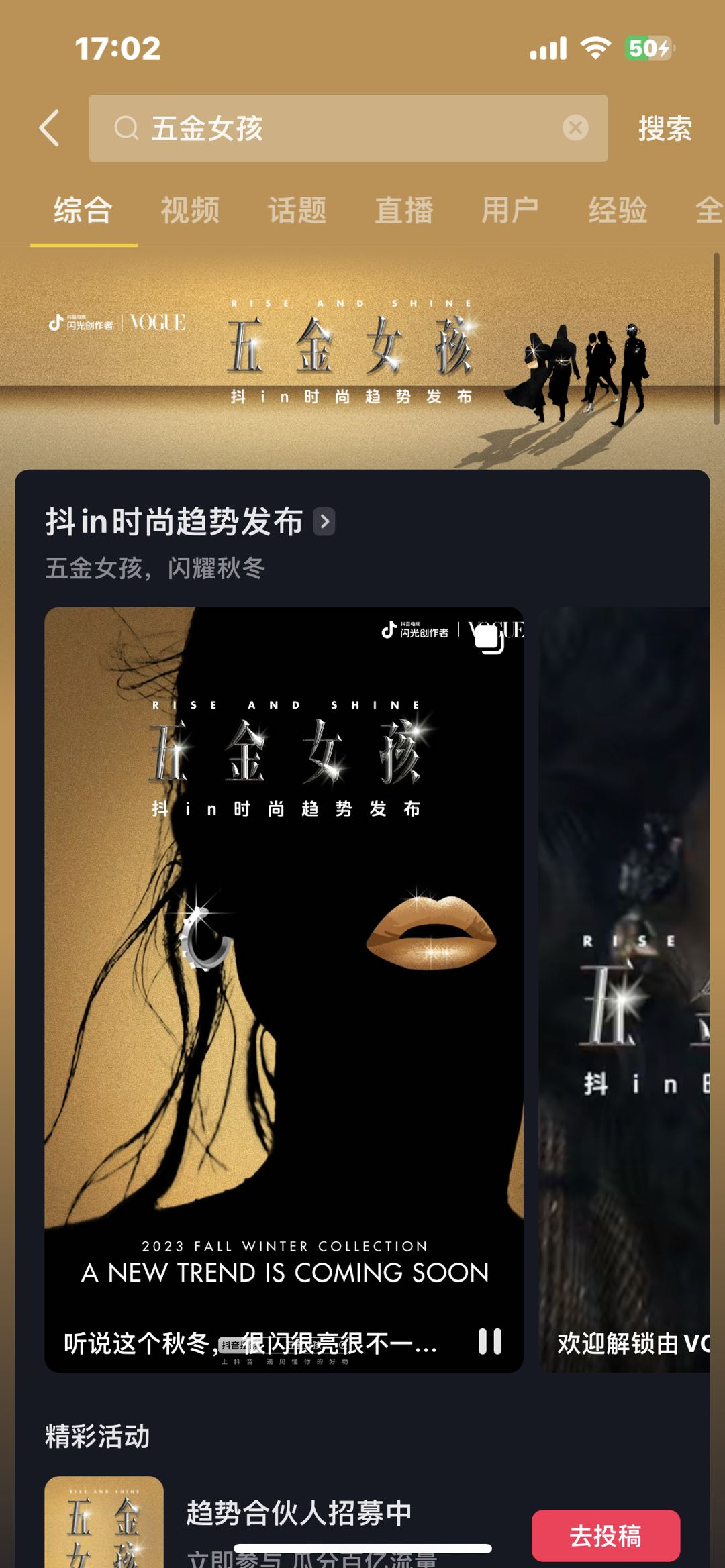Viewport: 725px width, 1568px height.
Task: Tap the 去投稿 button
Action: pyautogui.click(x=606, y=1535)
